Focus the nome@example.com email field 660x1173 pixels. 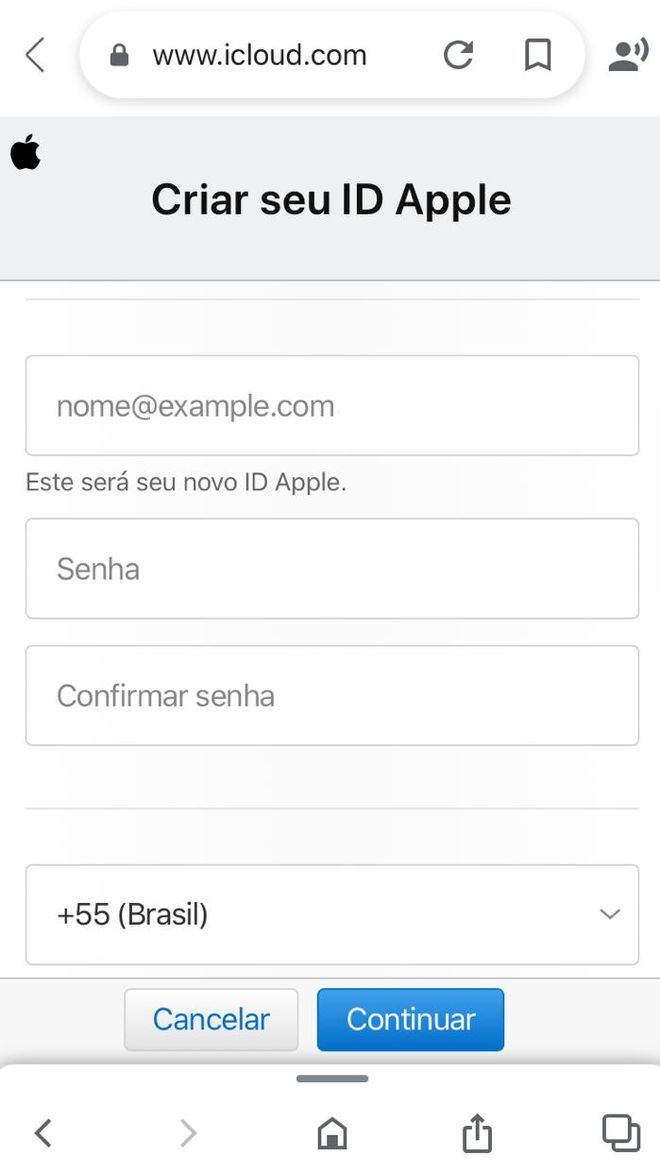click(x=332, y=405)
